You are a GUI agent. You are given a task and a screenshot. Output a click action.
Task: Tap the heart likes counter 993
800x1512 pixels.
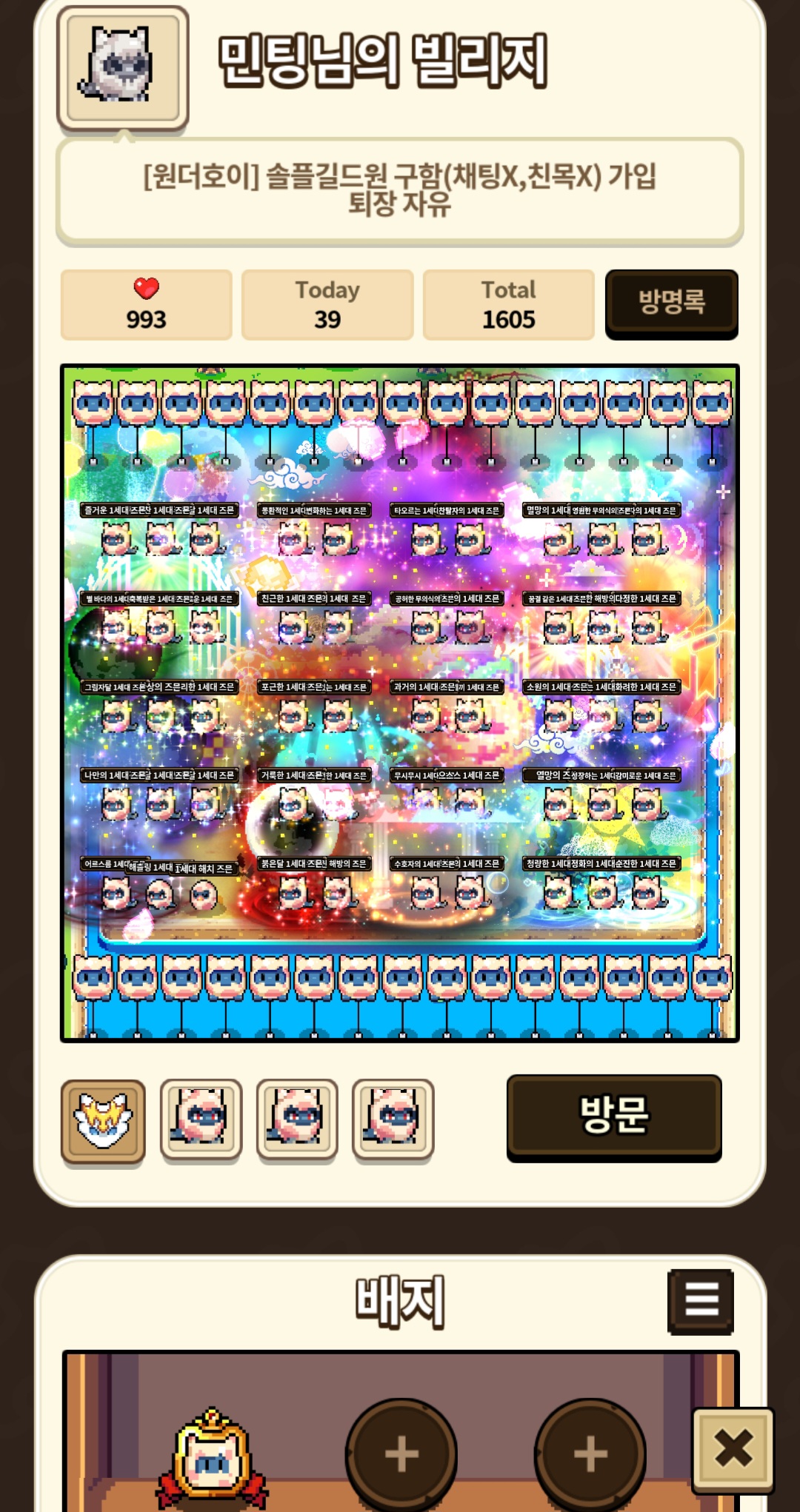[x=146, y=304]
